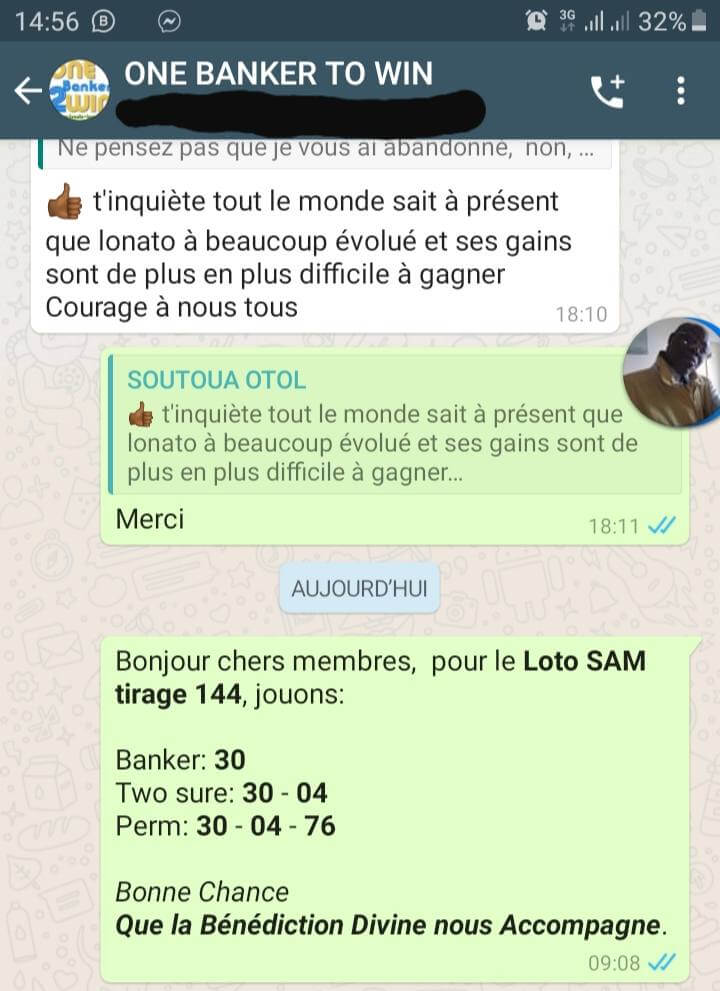The width and height of the screenshot is (720, 991).
Task: Start a group call
Action: (607, 92)
